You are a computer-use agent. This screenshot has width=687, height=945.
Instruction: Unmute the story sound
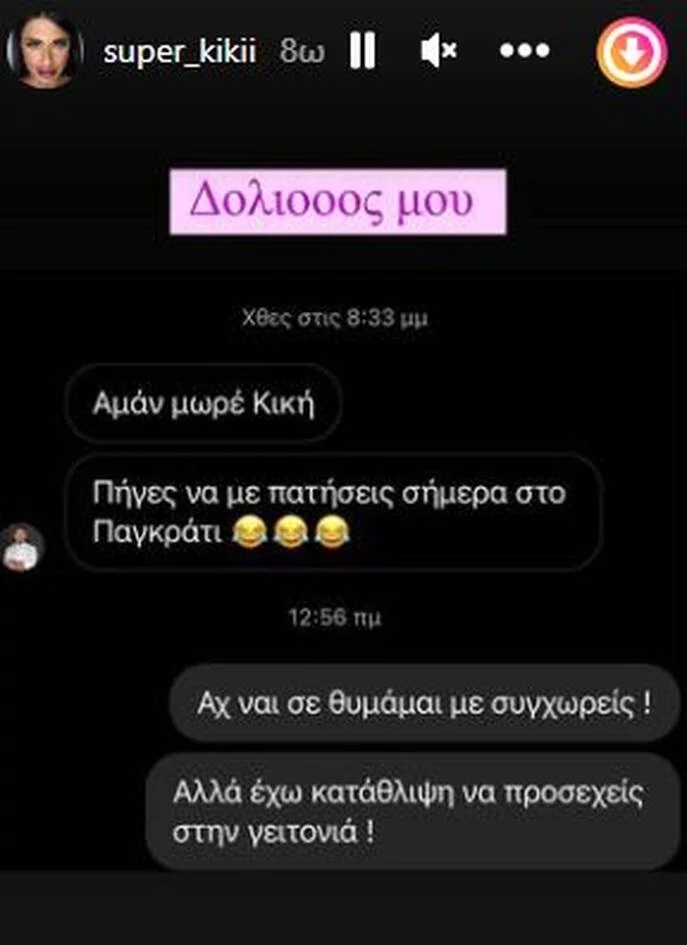click(x=439, y=50)
